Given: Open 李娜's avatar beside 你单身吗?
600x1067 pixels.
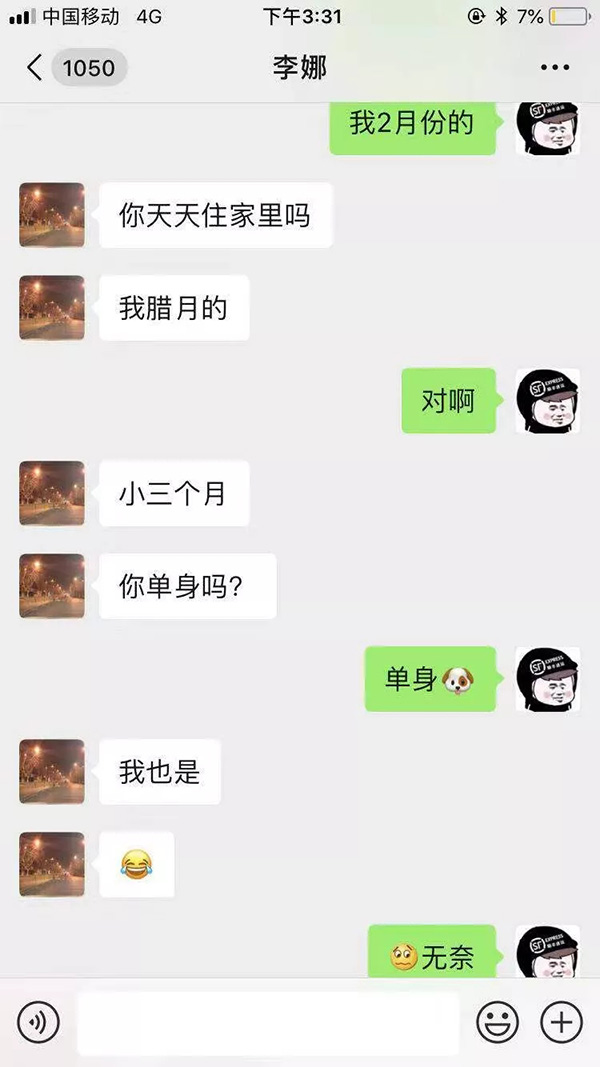Looking at the screenshot, I should tap(52, 586).
